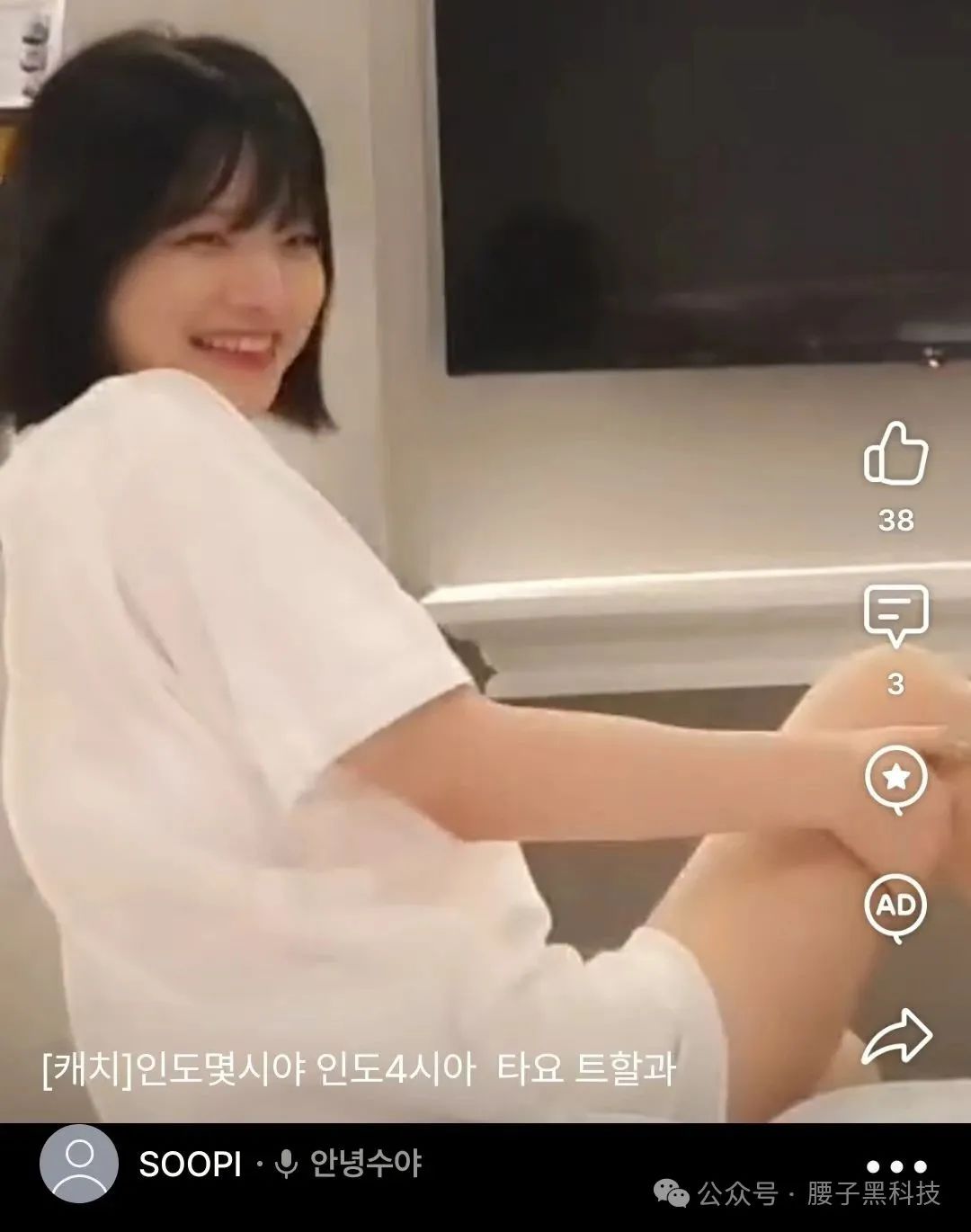This screenshot has width=971, height=1232.
Task: Open the comments icon
Action: [895, 613]
